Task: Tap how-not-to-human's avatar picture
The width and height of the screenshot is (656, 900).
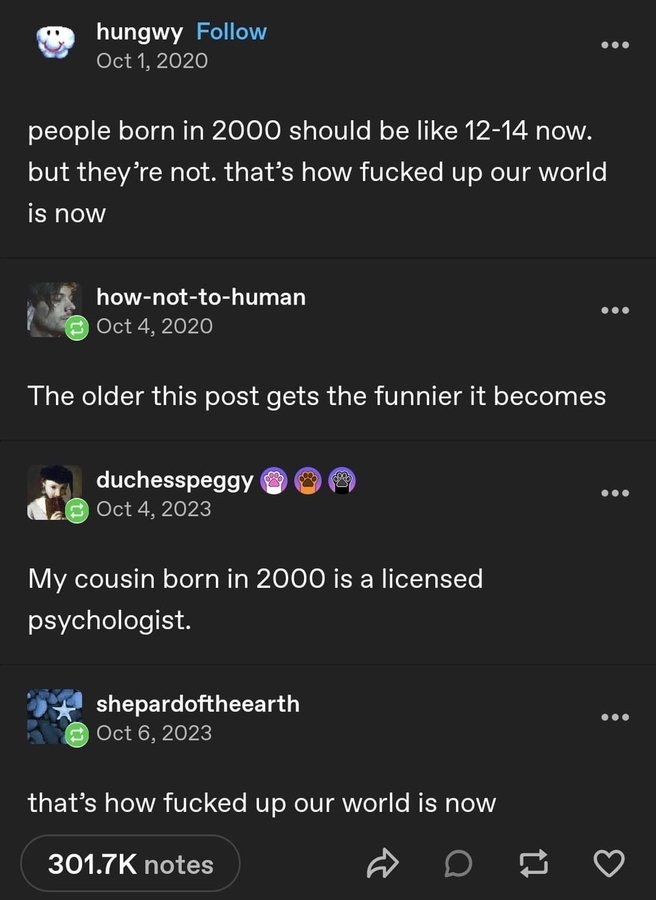Action: (x=54, y=308)
